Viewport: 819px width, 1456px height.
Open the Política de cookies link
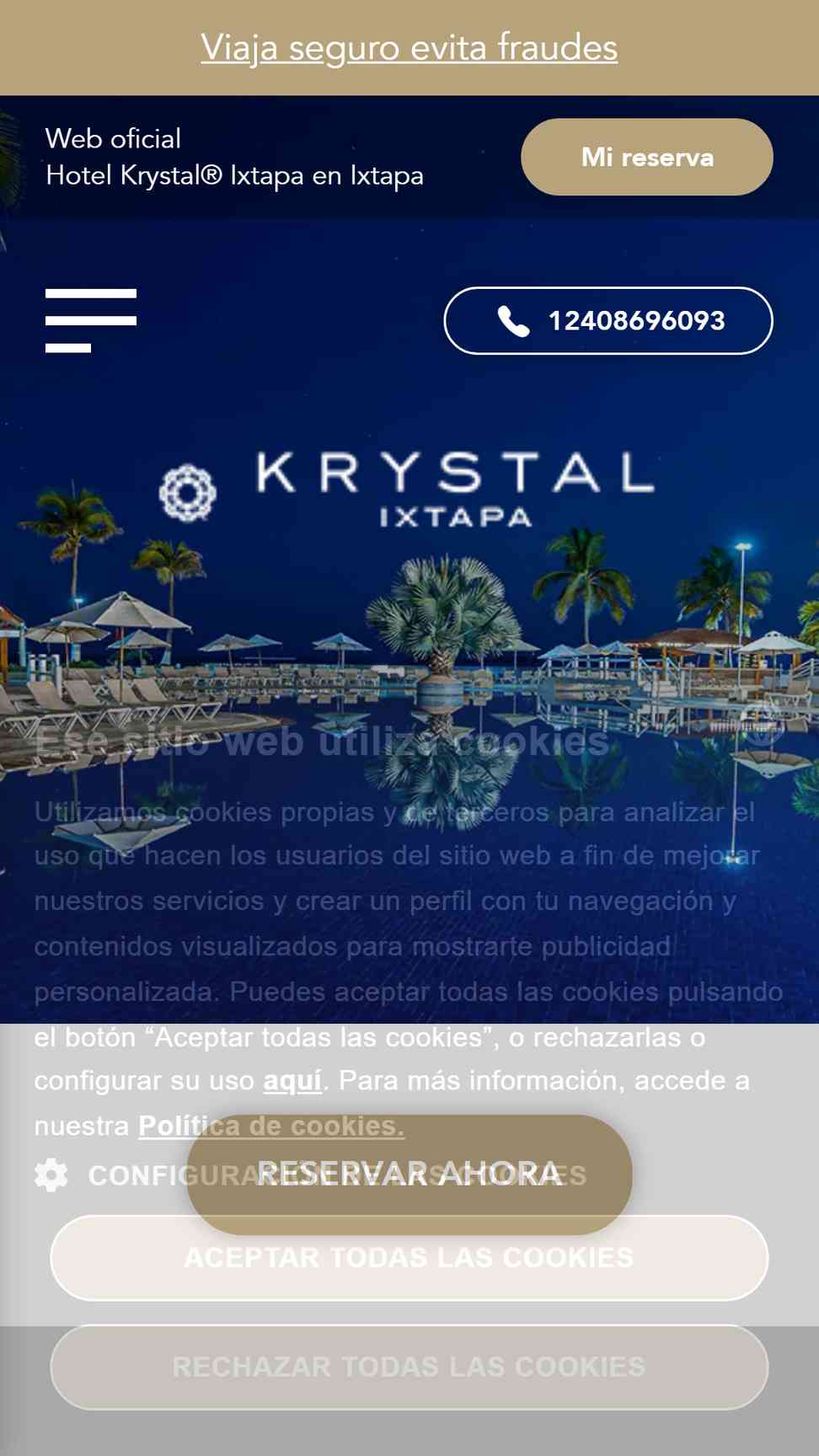(x=271, y=1126)
